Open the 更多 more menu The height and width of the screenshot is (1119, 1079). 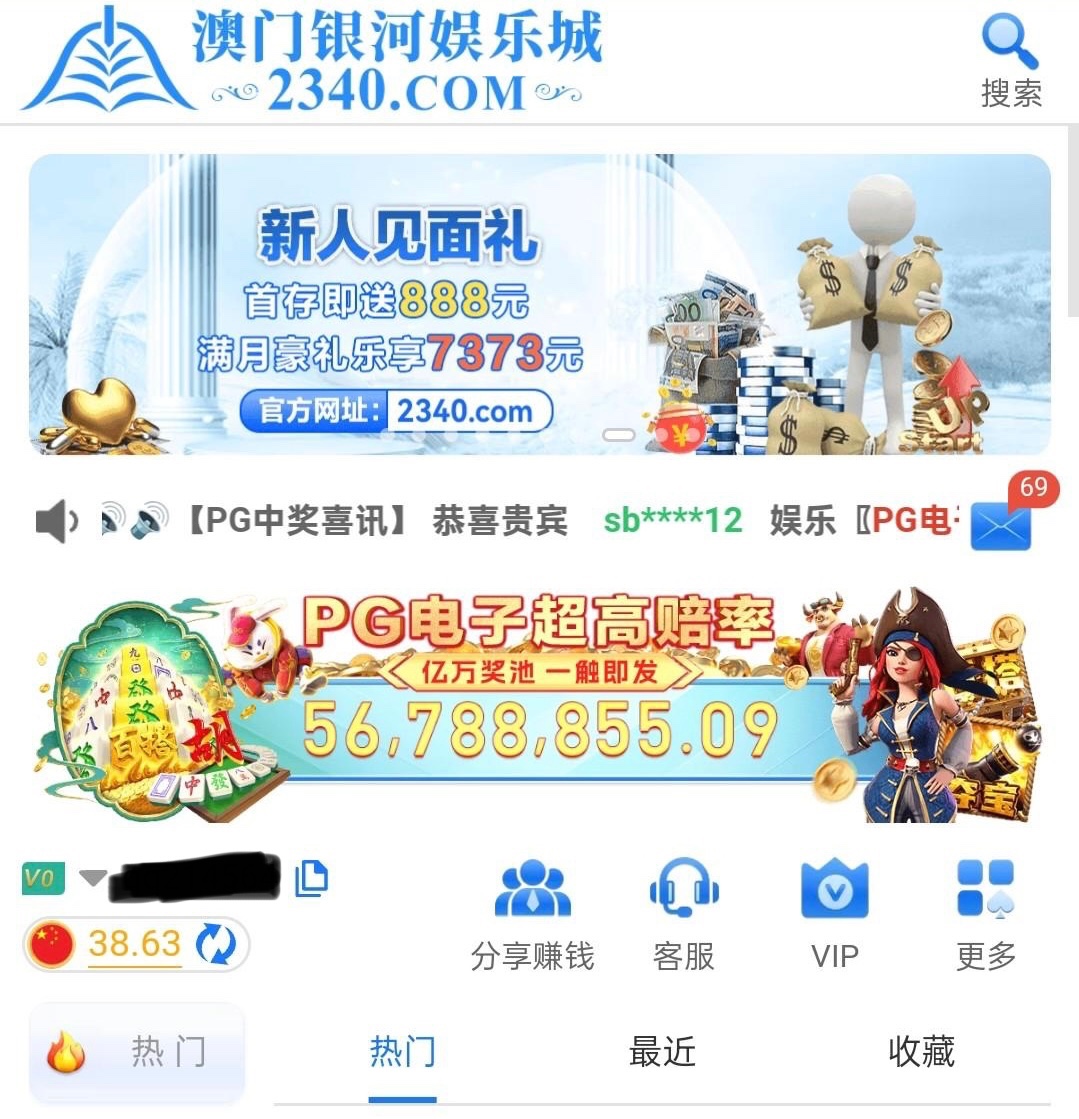pyautogui.click(x=986, y=915)
